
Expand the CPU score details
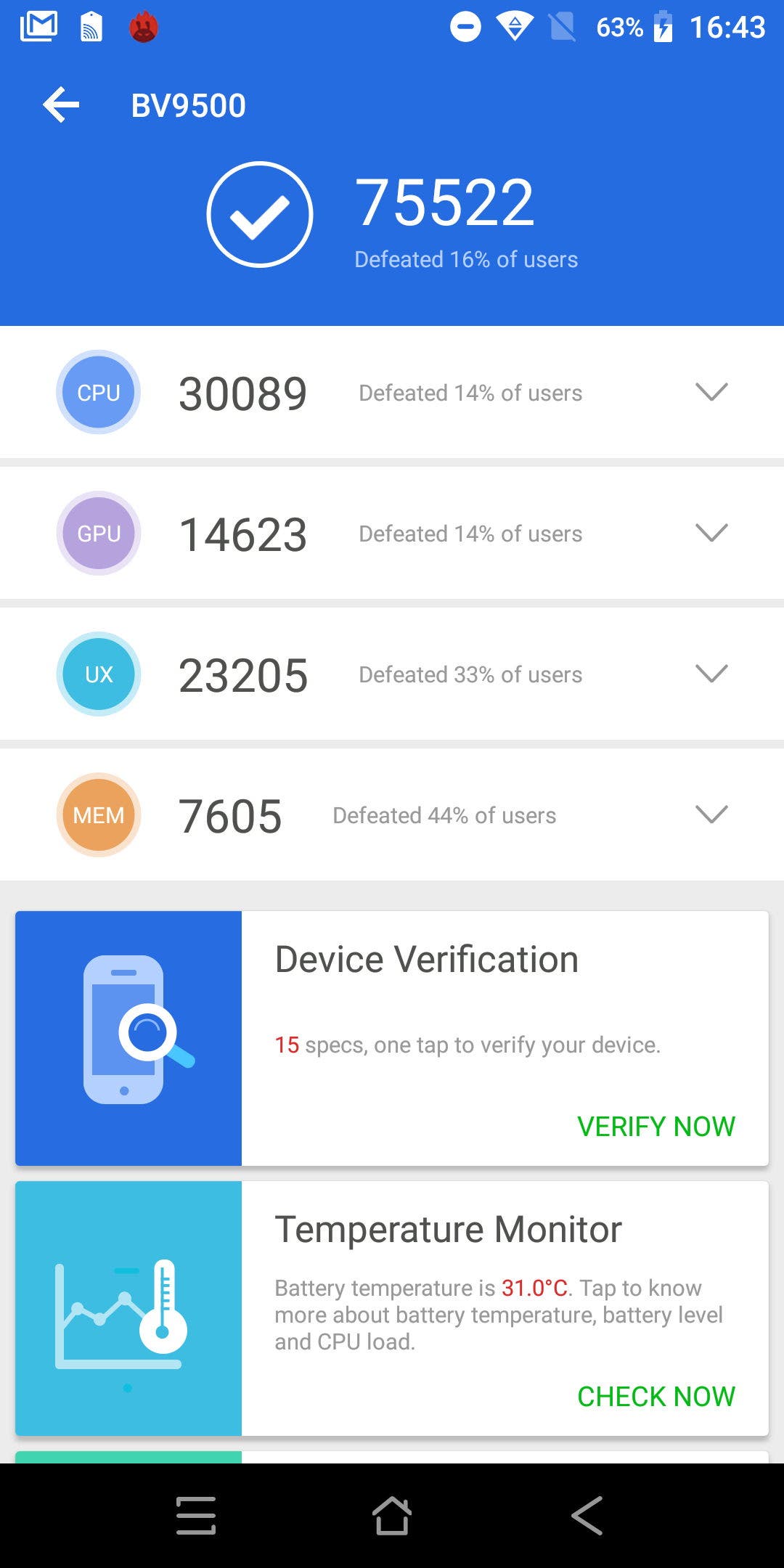(x=711, y=392)
